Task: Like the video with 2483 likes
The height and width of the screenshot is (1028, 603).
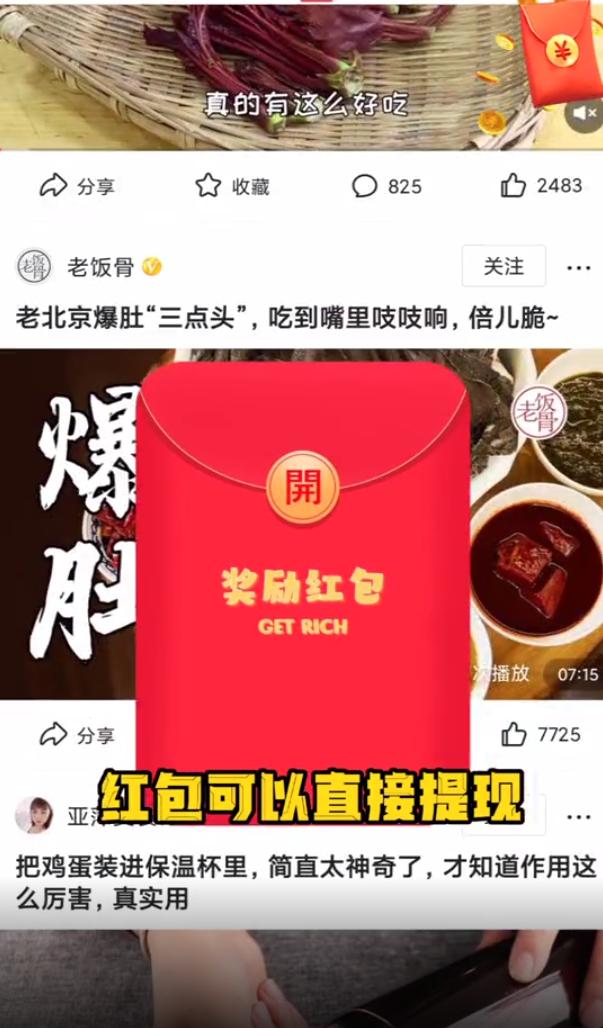Action: [x=541, y=186]
